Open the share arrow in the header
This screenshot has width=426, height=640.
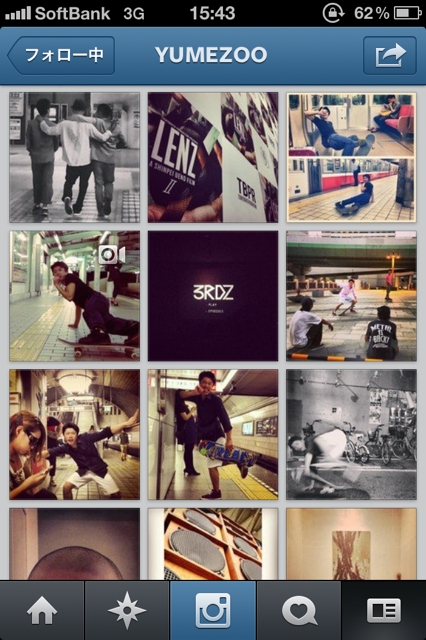click(x=390, y=56)
